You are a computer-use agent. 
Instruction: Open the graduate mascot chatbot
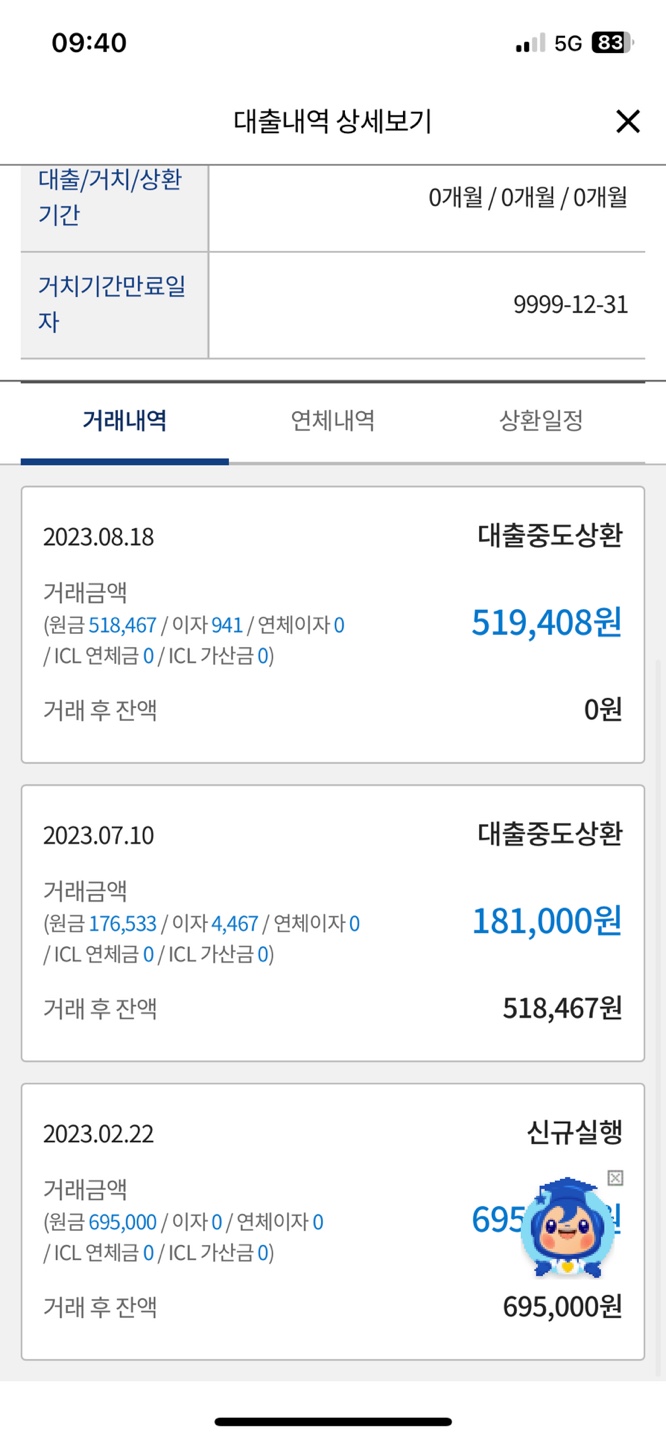coord(564,1230)
